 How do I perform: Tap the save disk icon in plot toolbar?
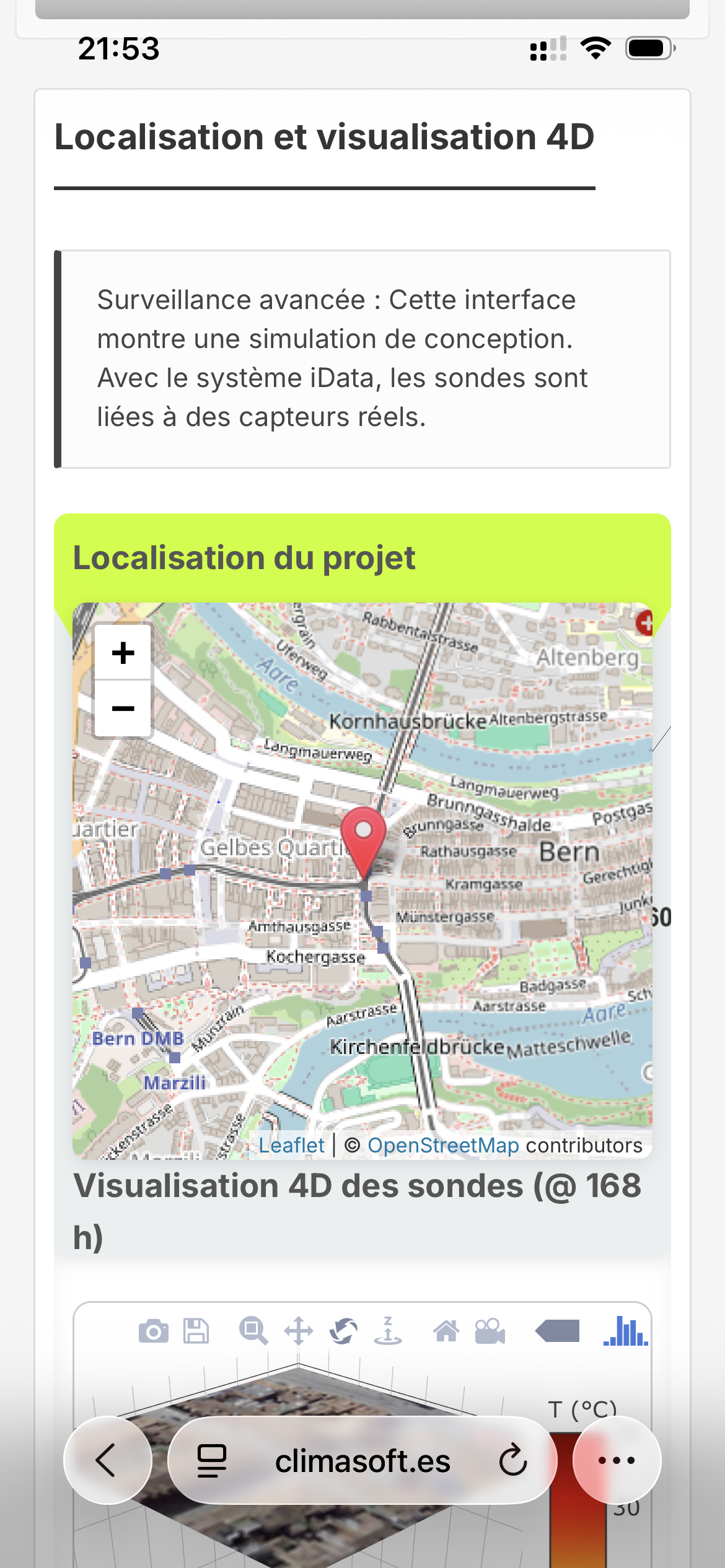pos(196,1331)
